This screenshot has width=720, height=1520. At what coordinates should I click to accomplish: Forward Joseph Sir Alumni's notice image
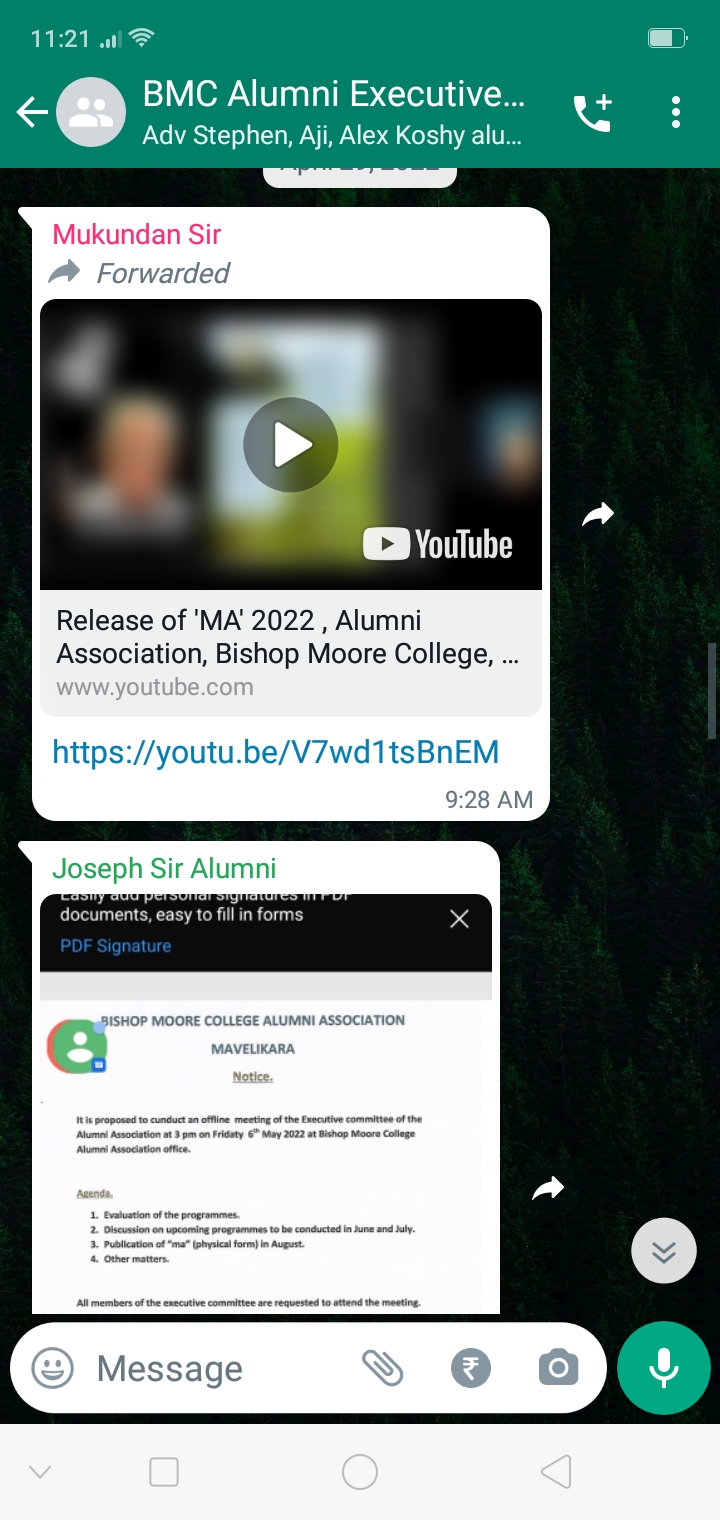point(548,1188)
